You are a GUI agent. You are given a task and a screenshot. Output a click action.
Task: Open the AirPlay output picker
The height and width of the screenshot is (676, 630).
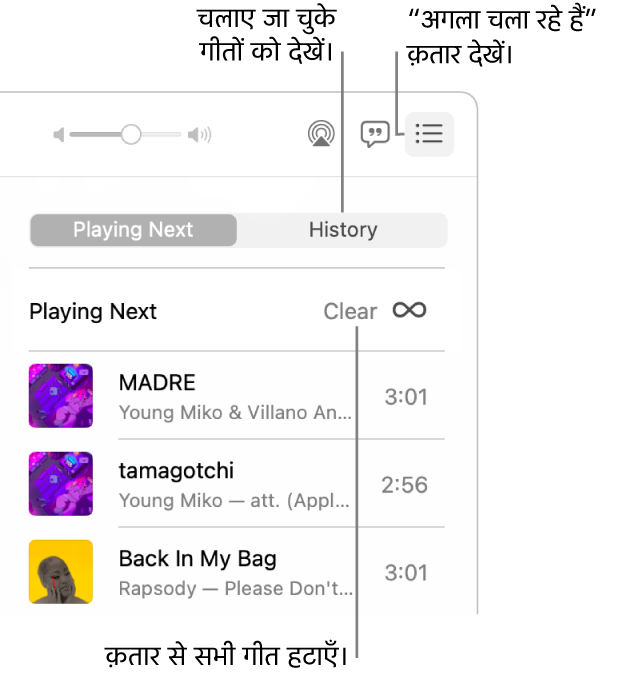321,134
